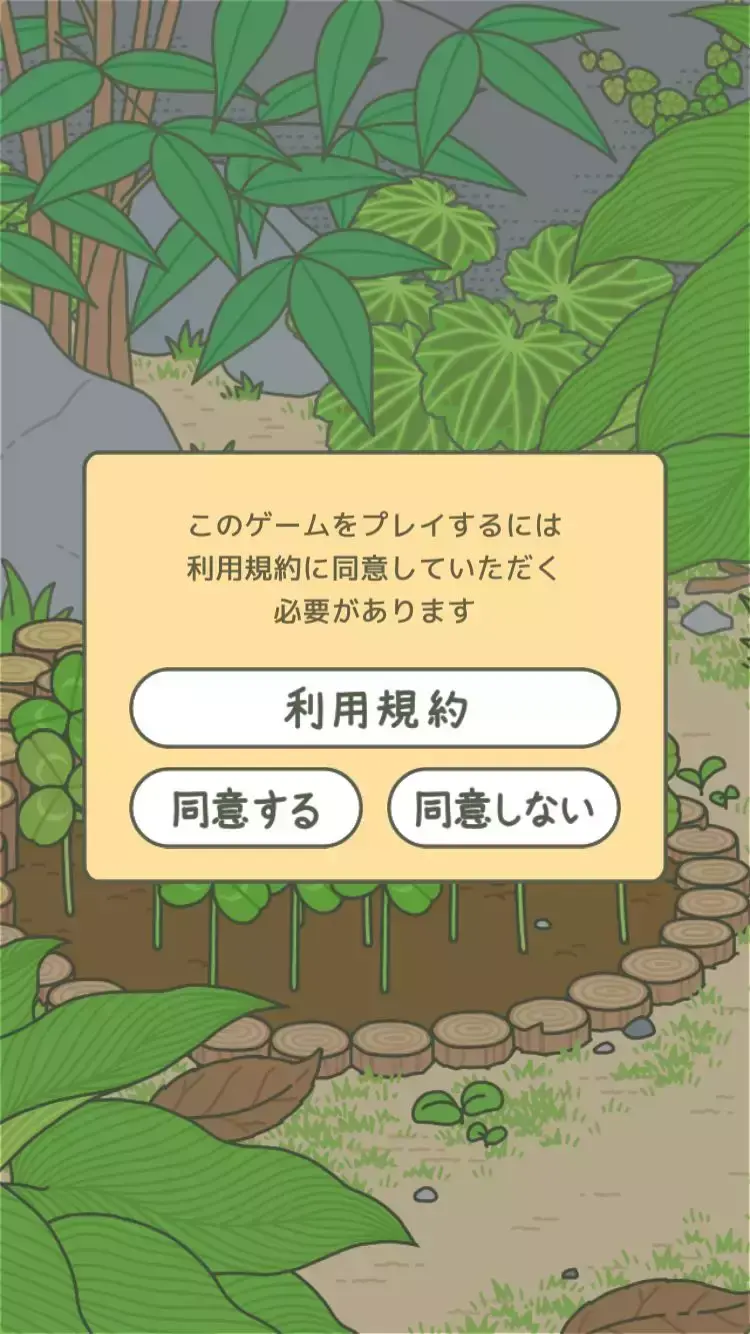Tap 同意する to agree to terms

[x=246, y=808]
